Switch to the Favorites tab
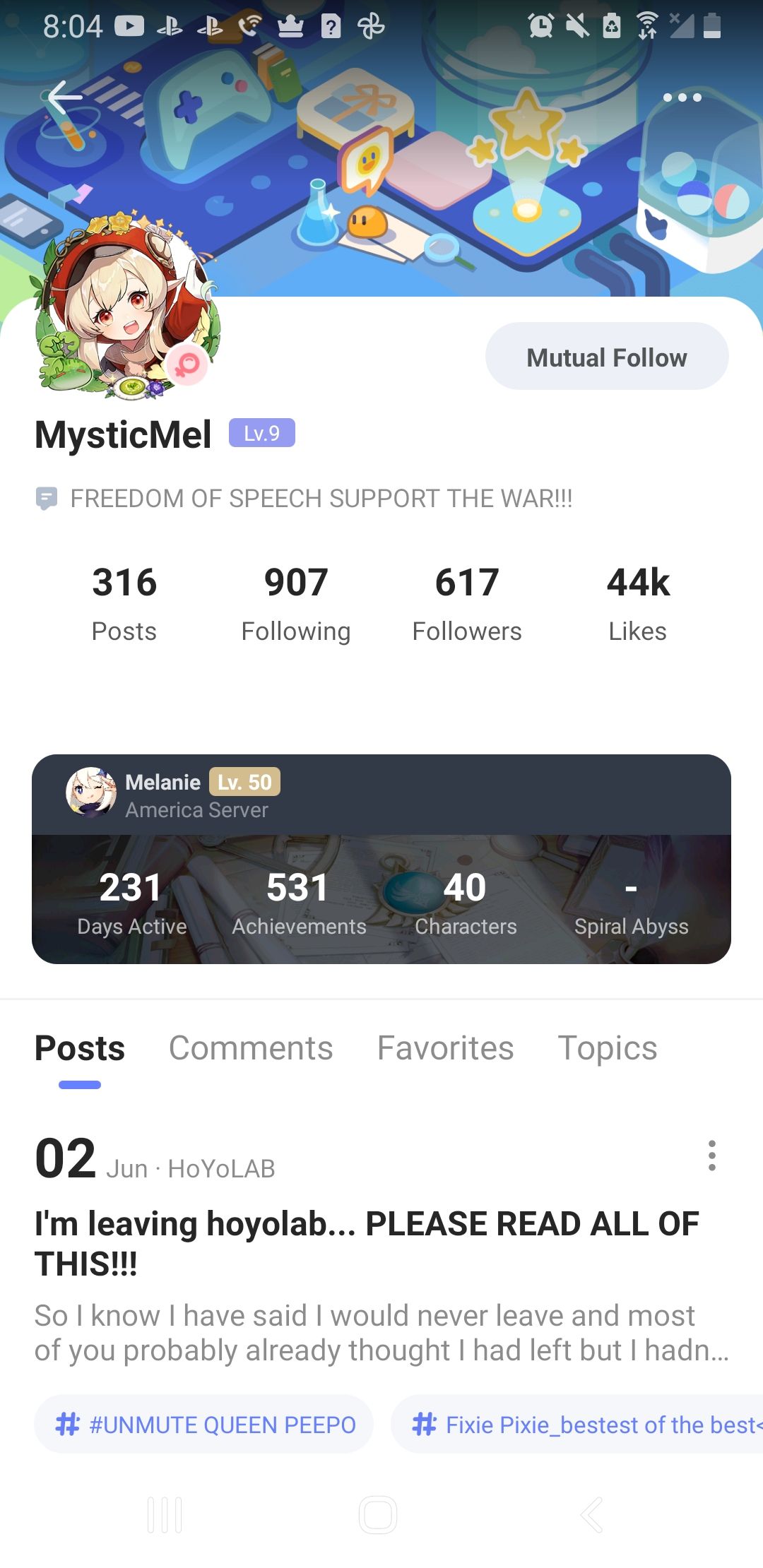The width and height of the screenshot is (763, 1568). (444, 1048)
